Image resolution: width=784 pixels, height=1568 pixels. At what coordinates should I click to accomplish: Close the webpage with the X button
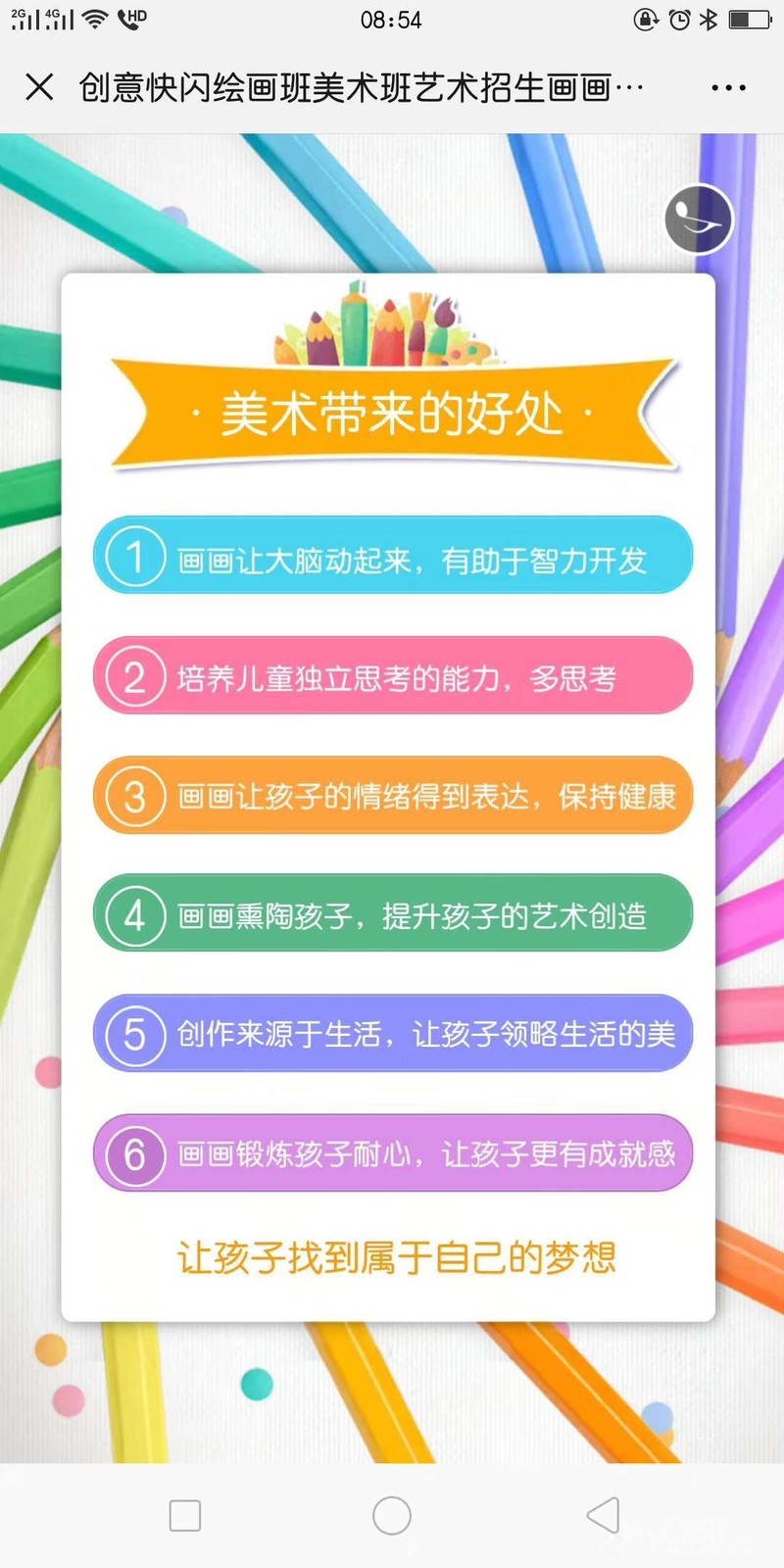tap(39, 87)
